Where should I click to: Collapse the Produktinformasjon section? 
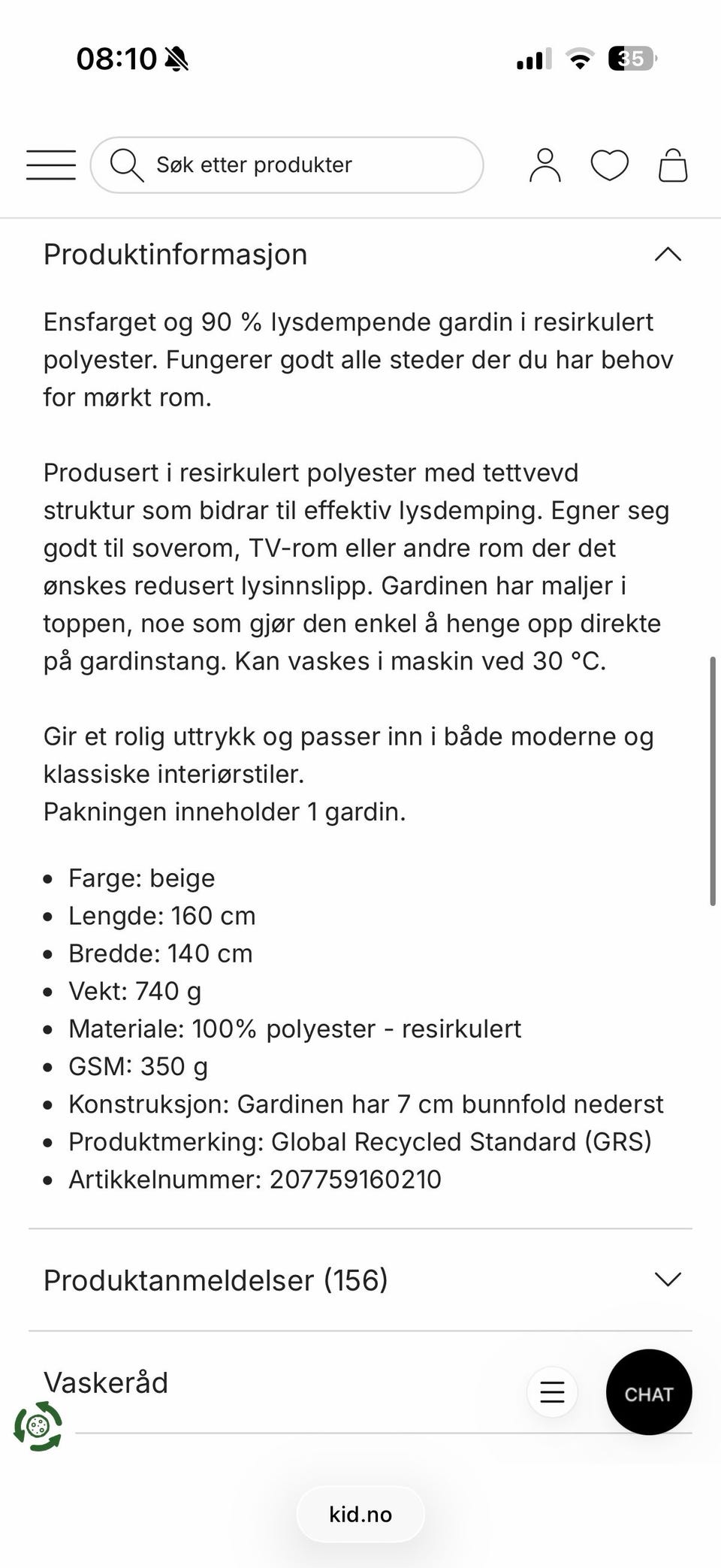[665, 255]
